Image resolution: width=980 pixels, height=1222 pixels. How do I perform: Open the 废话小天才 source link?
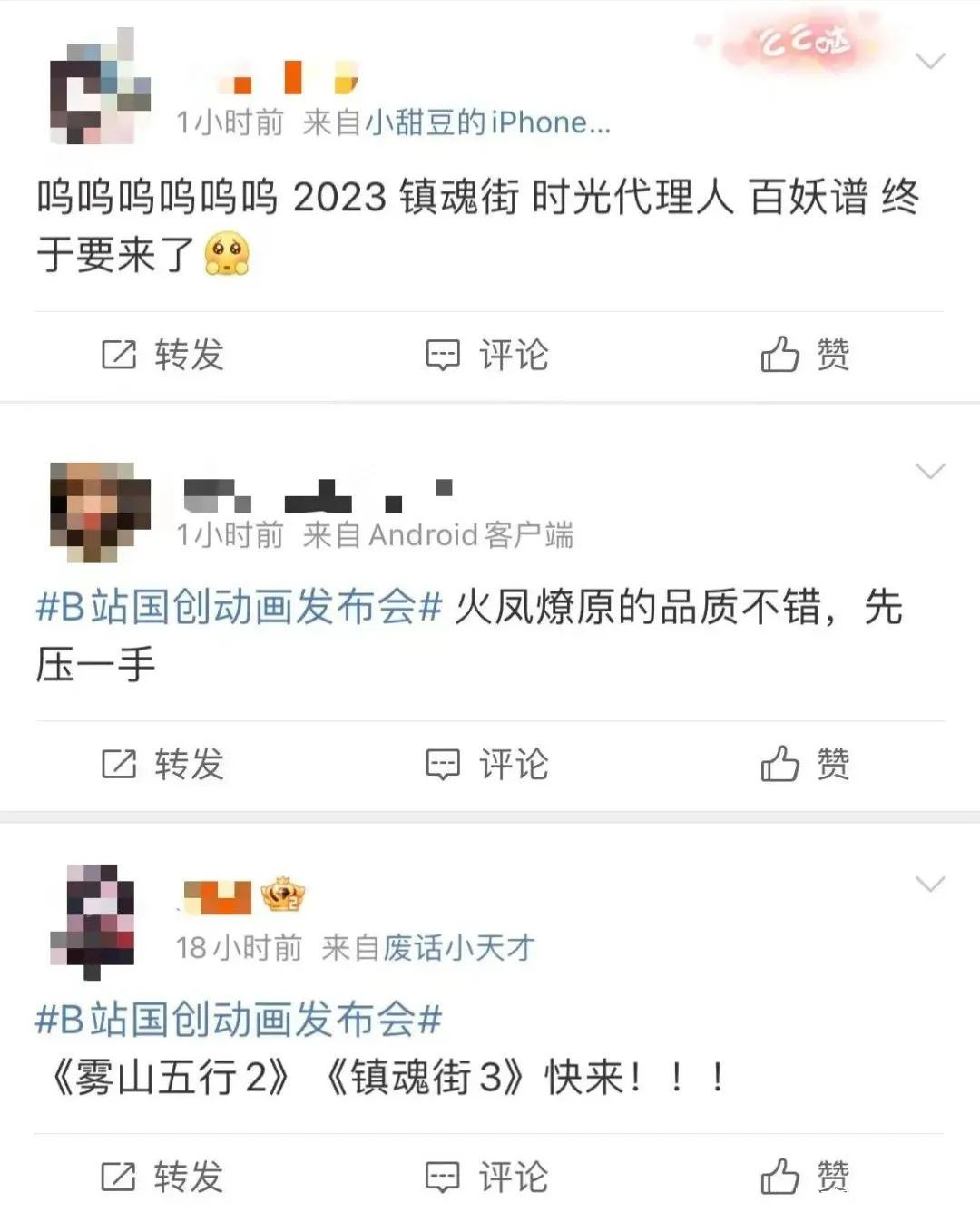pyautogui.click(x=458, y=948)
